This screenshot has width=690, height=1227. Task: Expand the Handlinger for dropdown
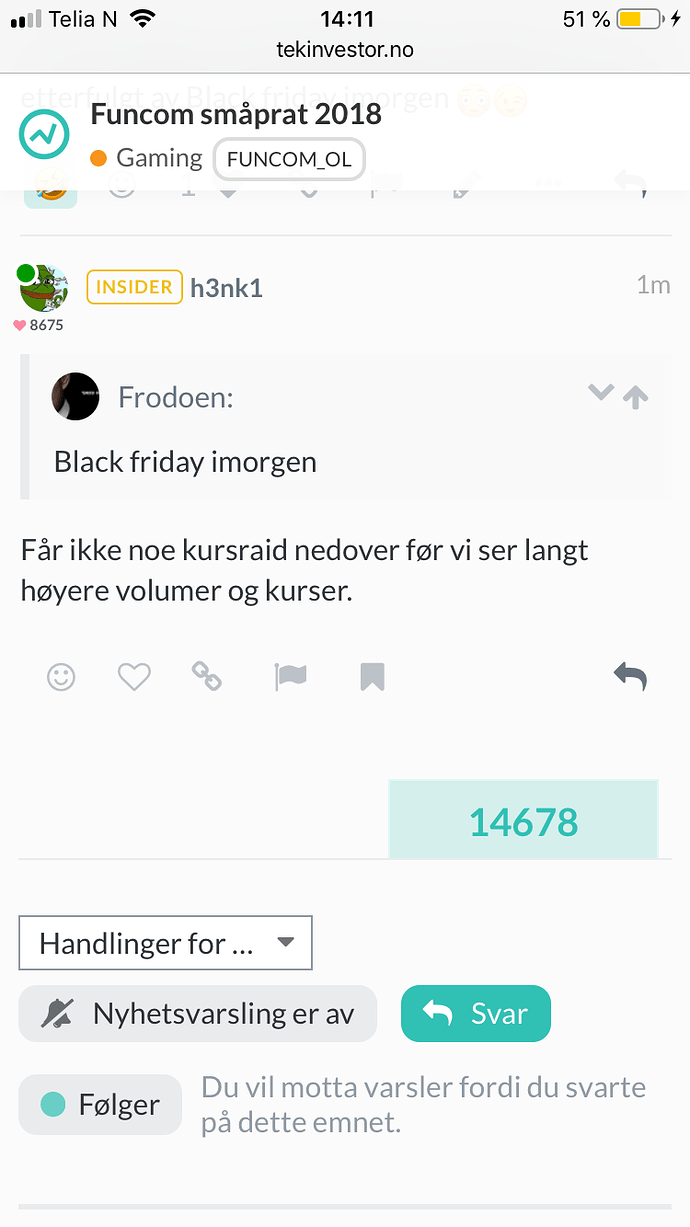(166, 943)
